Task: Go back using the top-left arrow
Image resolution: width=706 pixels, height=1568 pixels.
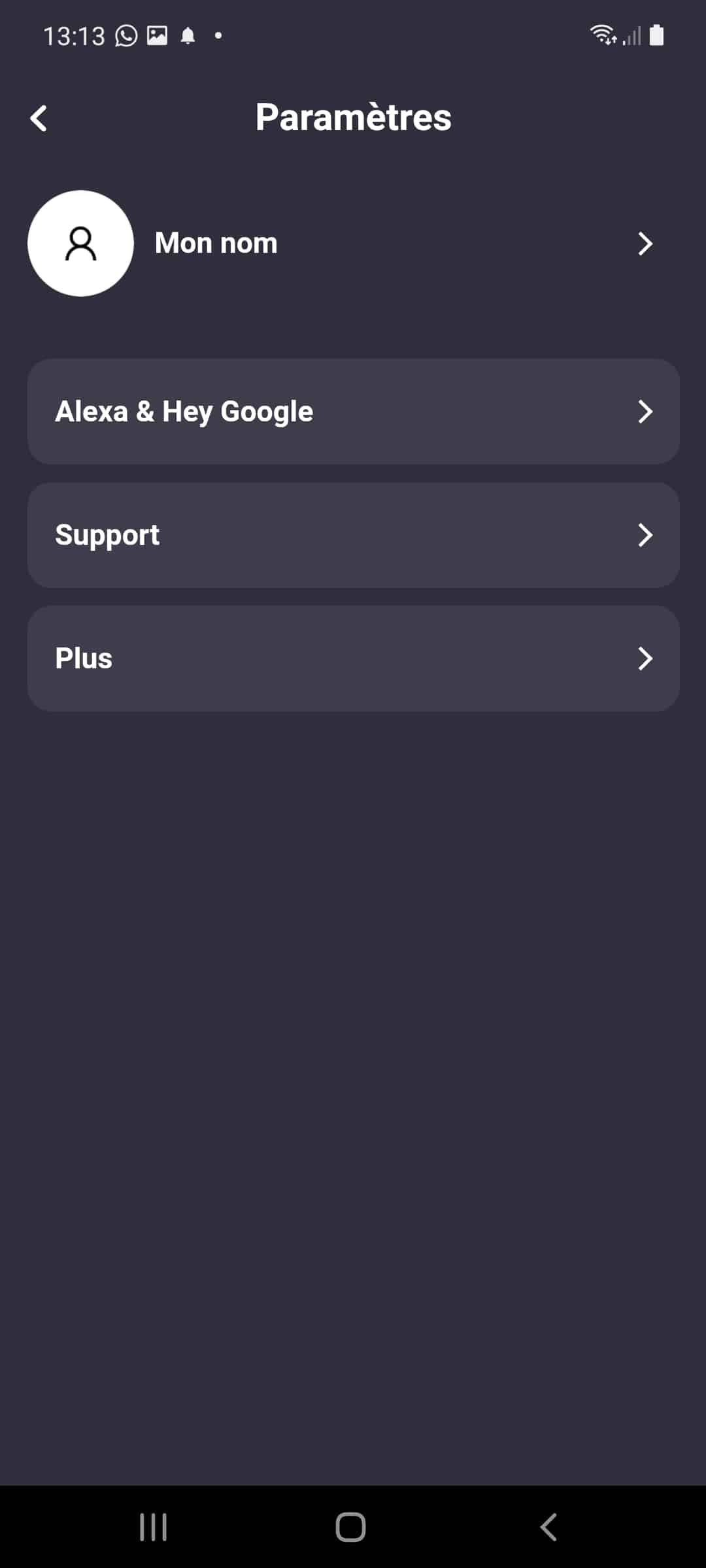Action: coord(39,118)
